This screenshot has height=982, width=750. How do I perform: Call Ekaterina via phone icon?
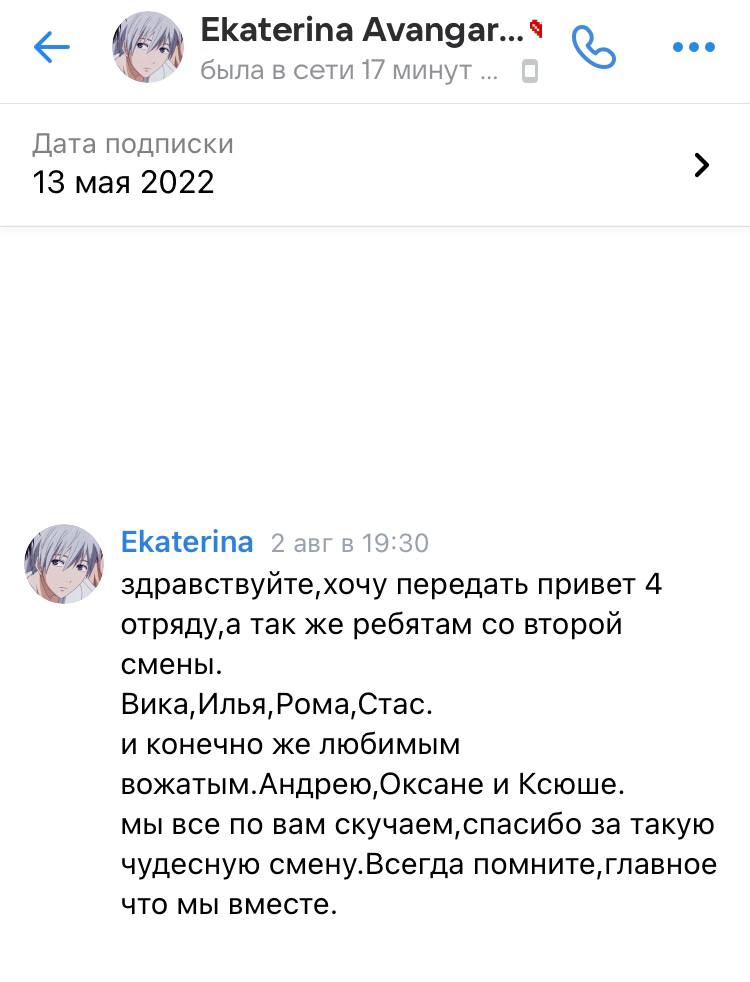pos(593,47)
